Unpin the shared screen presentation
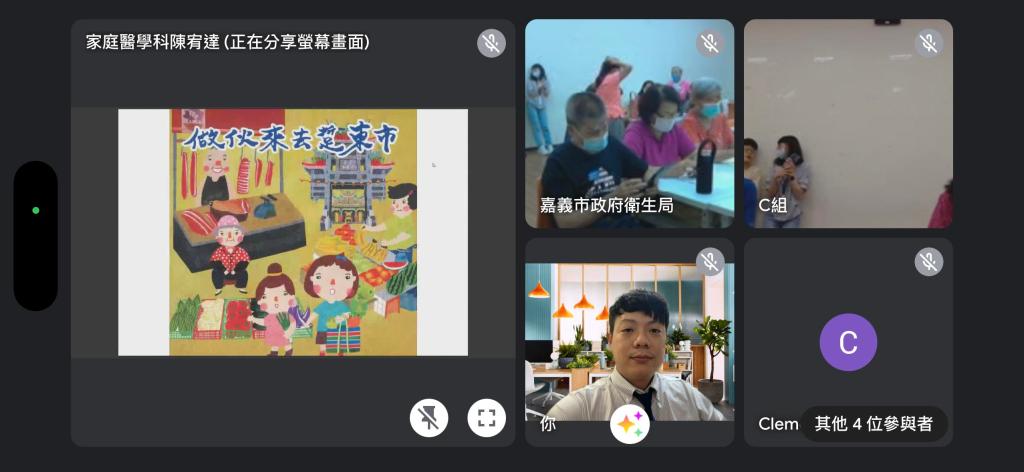Image resolution: width=1024 pixels, height=472 pixels. click(x=429, y=417)
